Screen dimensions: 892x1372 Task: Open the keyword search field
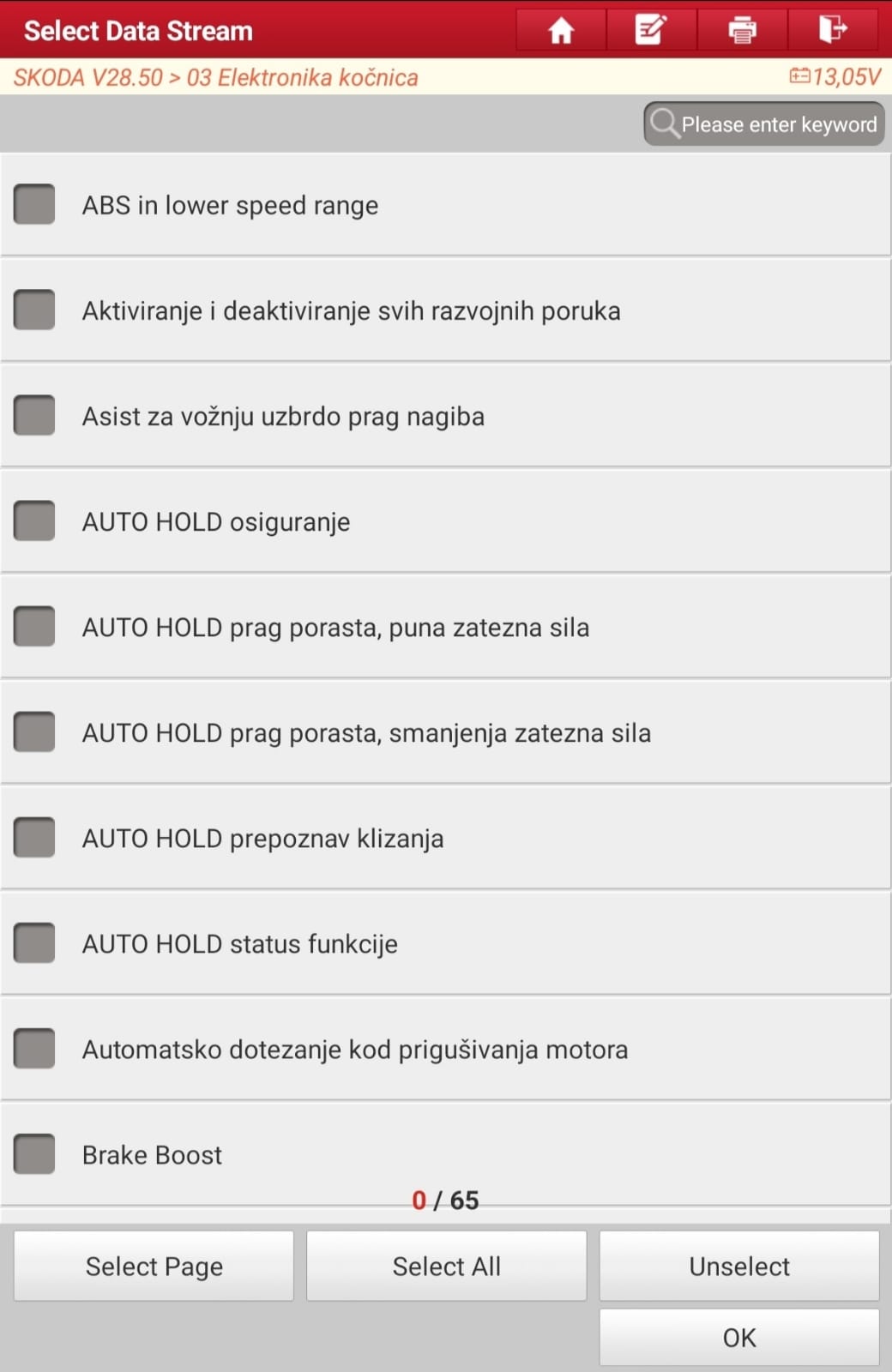coord(764,124)
